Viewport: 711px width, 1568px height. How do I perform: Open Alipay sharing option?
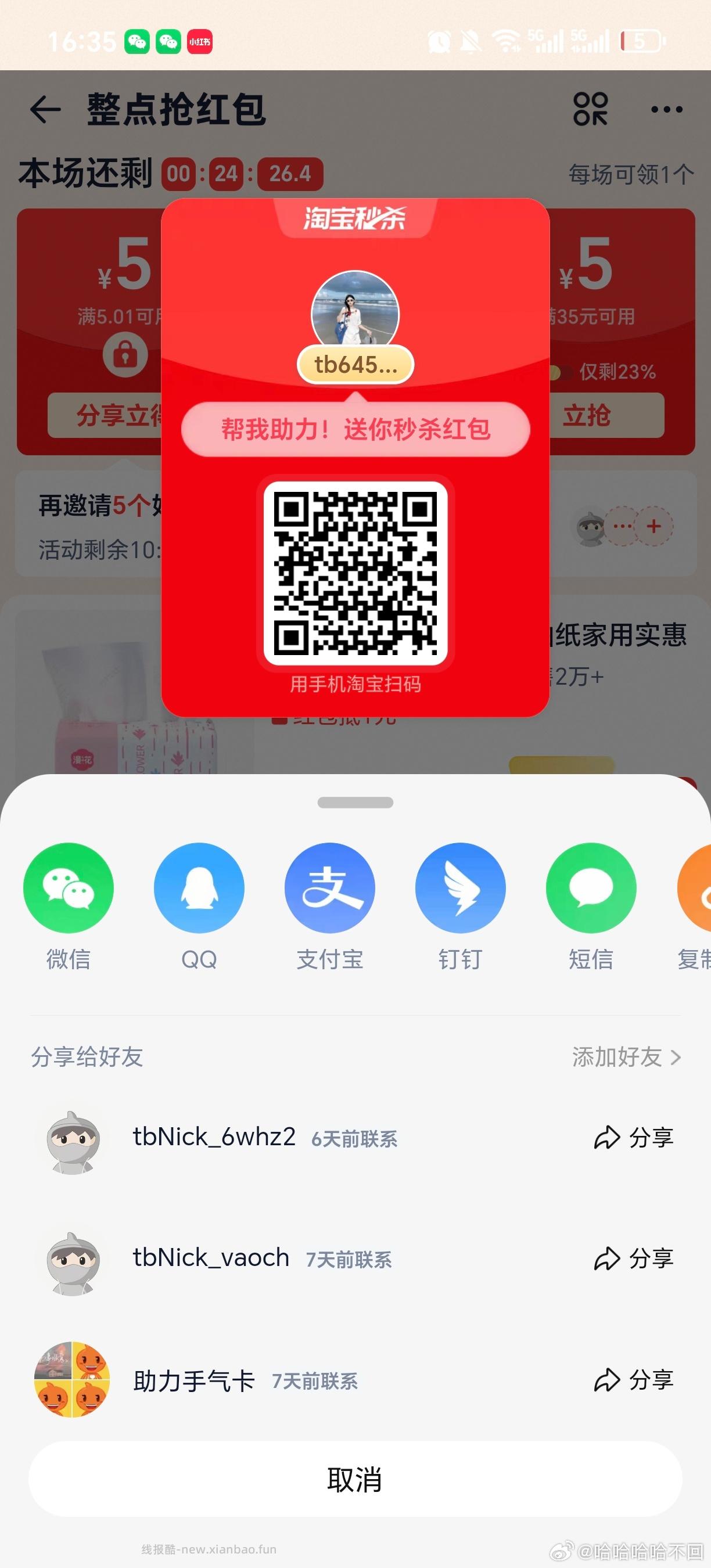(330, 888)
